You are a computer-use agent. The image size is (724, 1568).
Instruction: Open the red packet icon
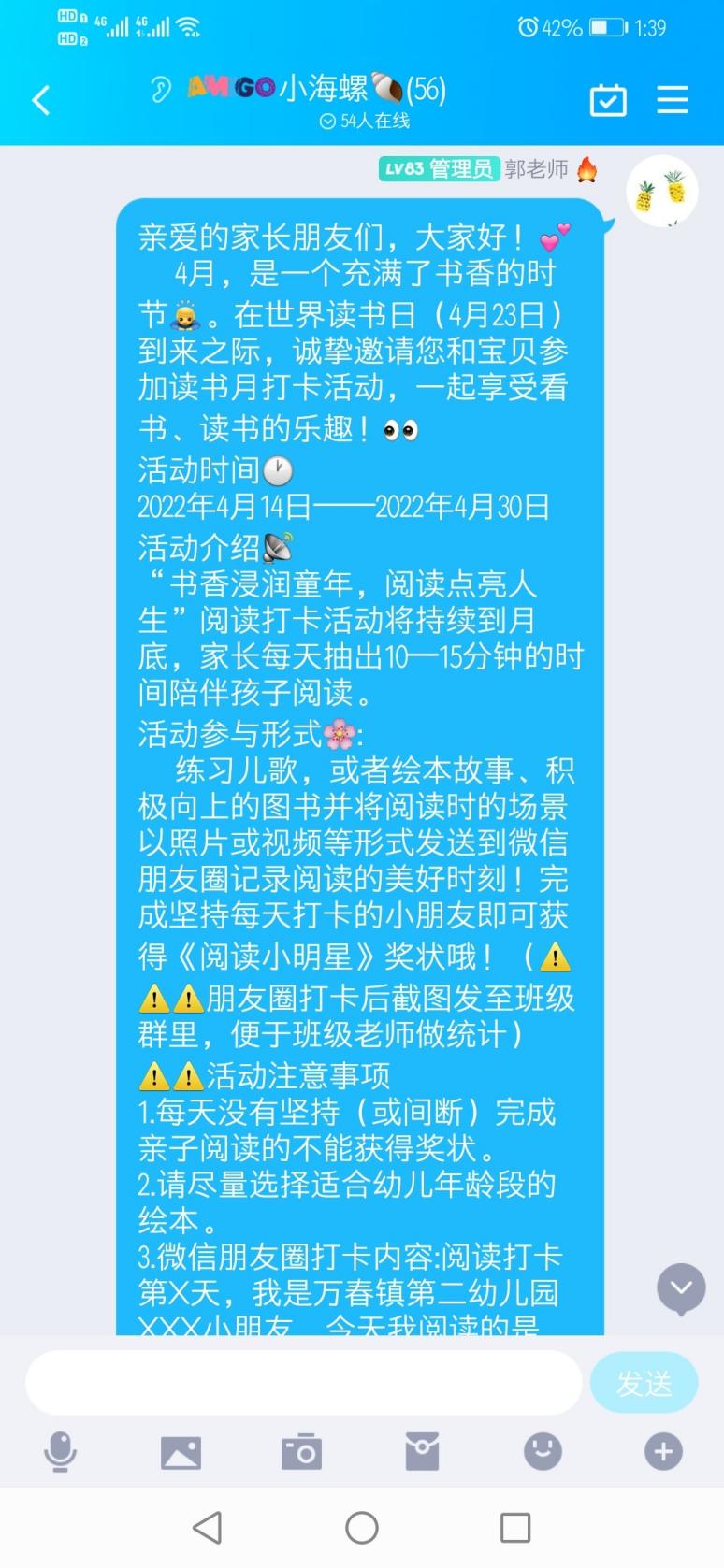click(x=422, y=1451)
